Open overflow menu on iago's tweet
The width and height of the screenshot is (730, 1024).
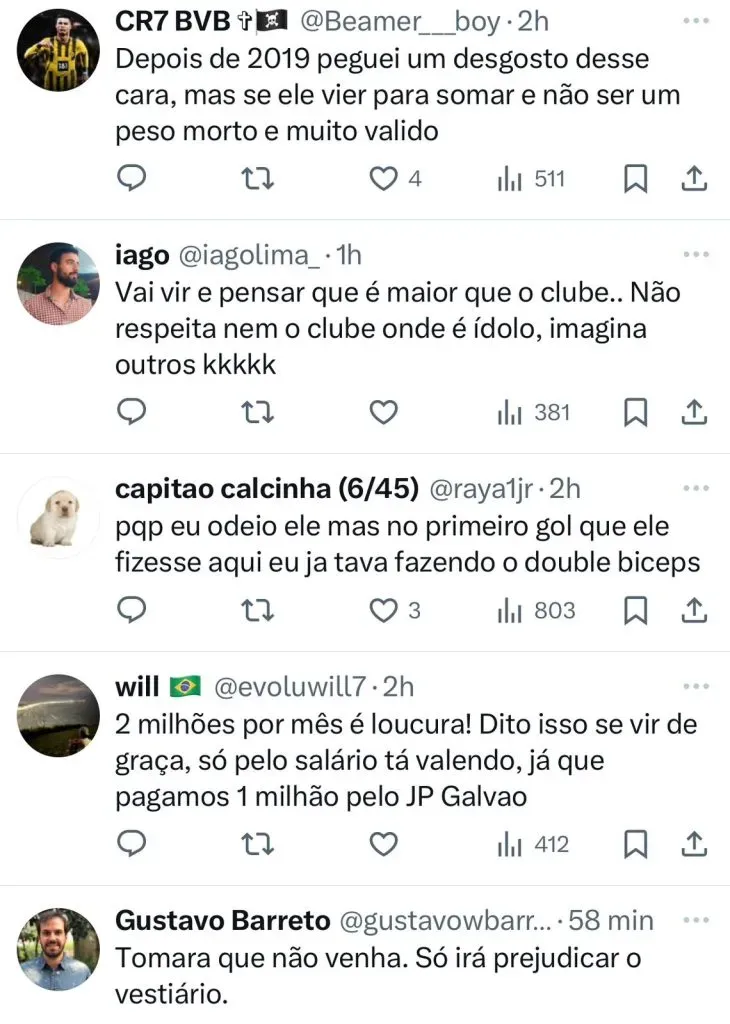(x=695, y=254)
